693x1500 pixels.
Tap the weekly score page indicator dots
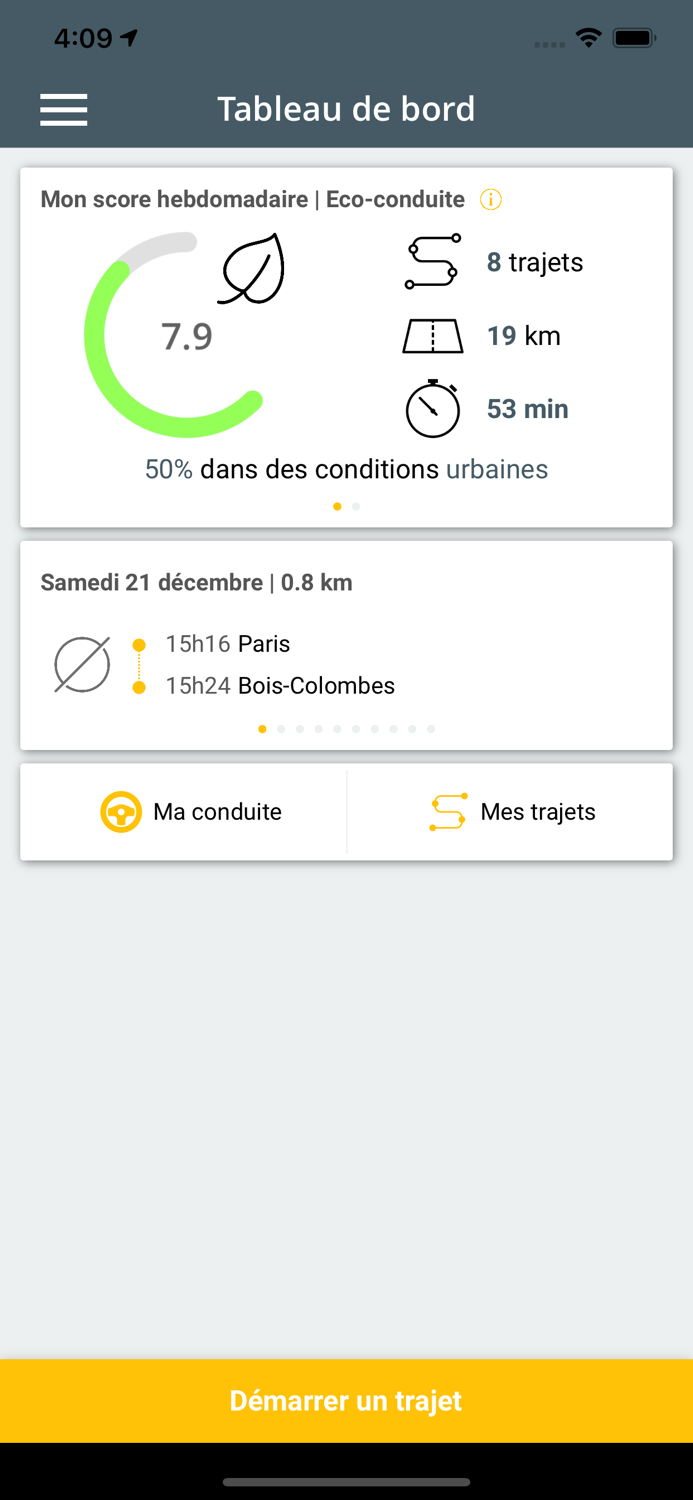click(346, 506)
